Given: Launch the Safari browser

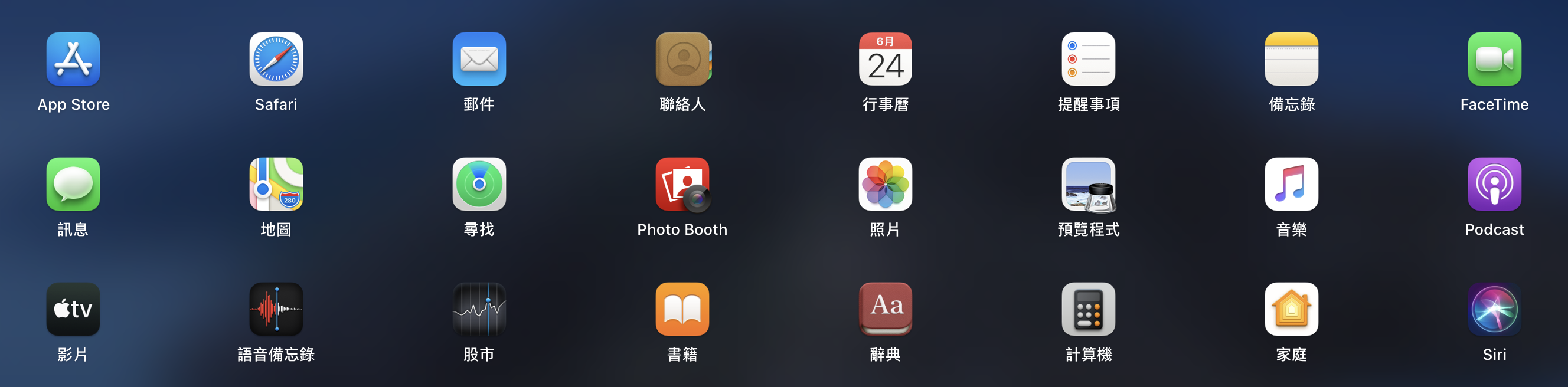Looking at the screenshot, I should point(276,59).
